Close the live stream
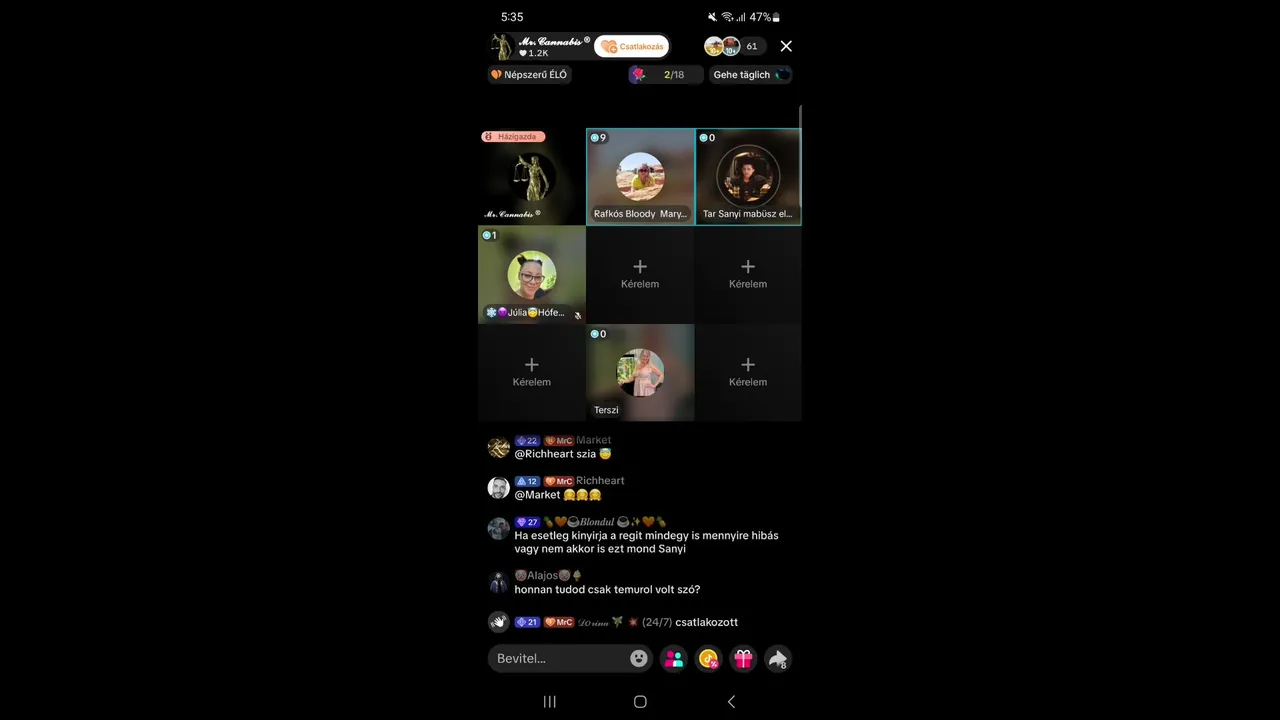The height and width of the screenshot is (720, 1280). click(786, 46)
